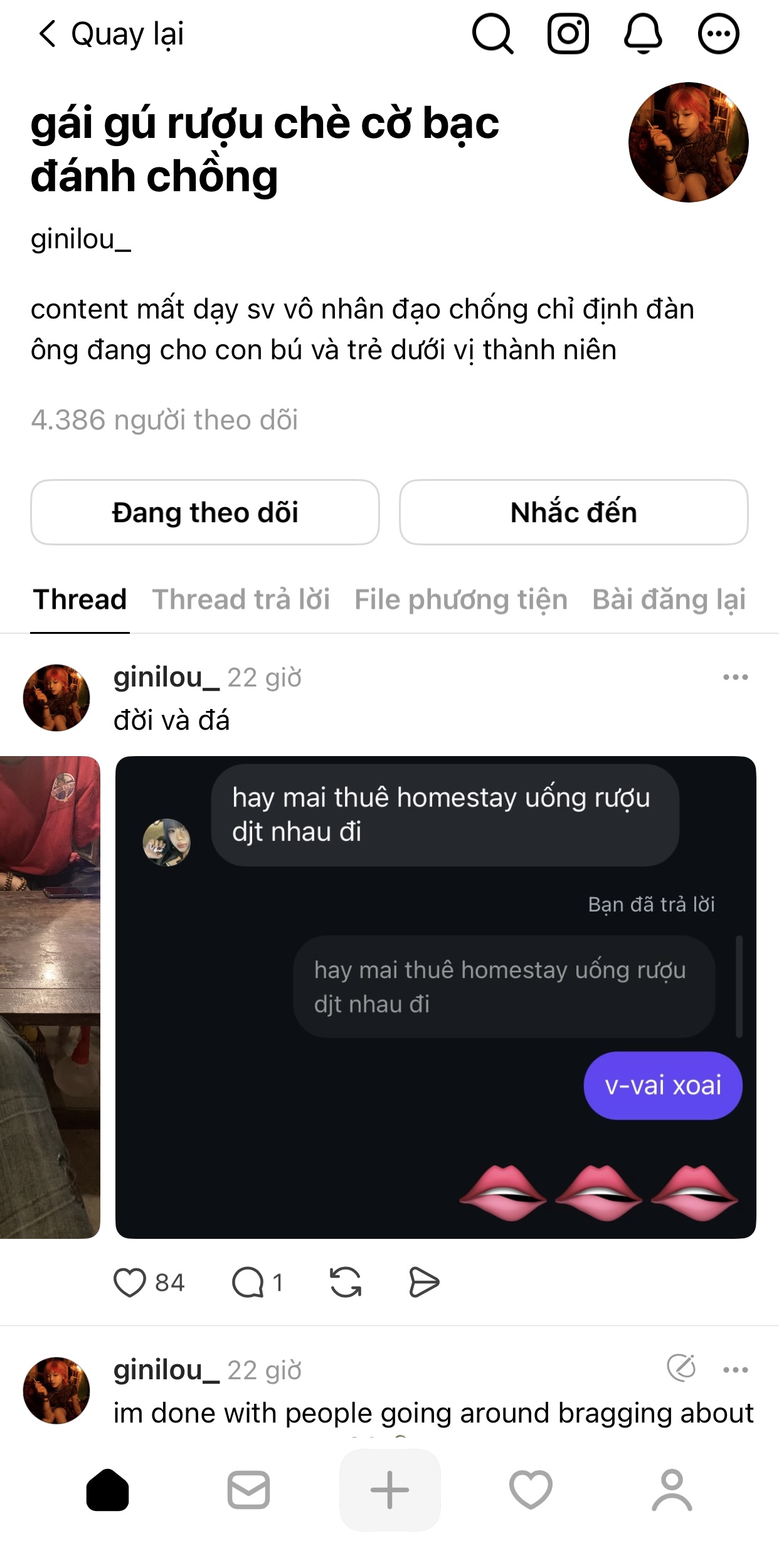The height and width of the screenshot is (1568, 779).
Task: Go back with Quay lại
Action: point(110,34)
